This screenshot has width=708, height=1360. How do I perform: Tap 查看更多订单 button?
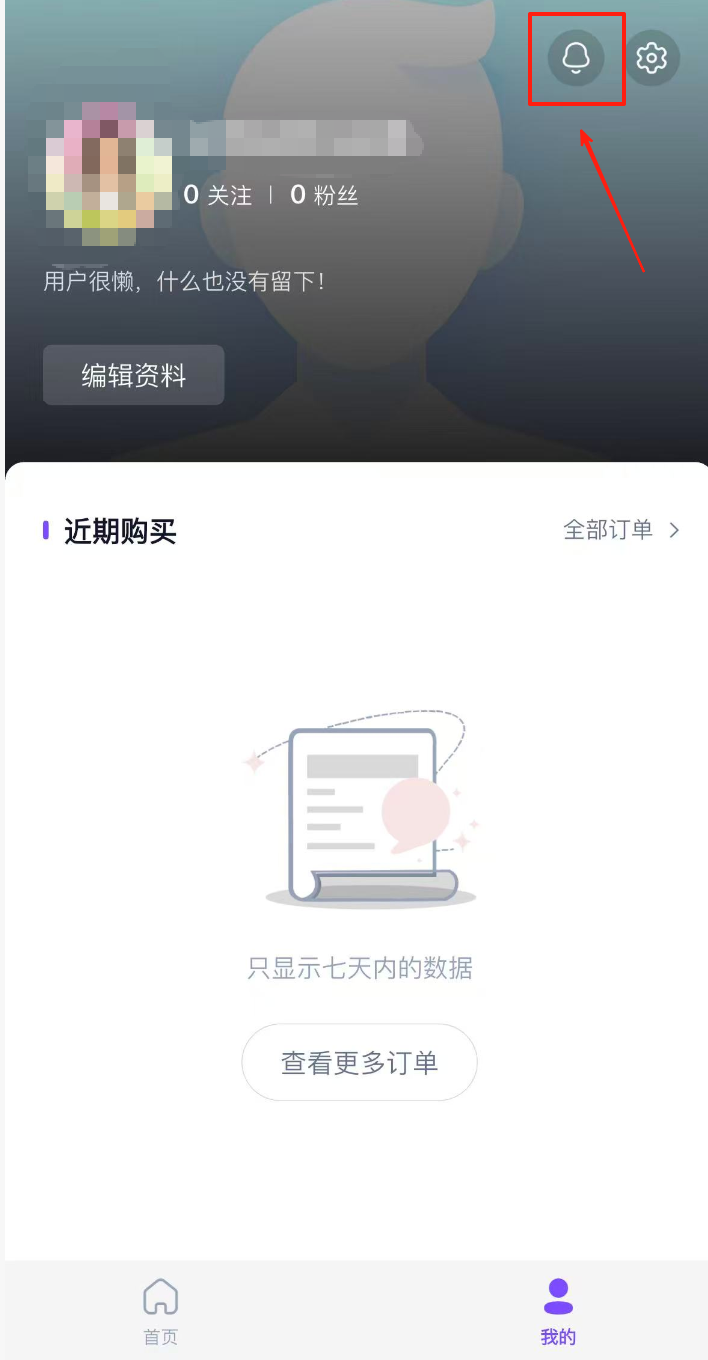359,1062
